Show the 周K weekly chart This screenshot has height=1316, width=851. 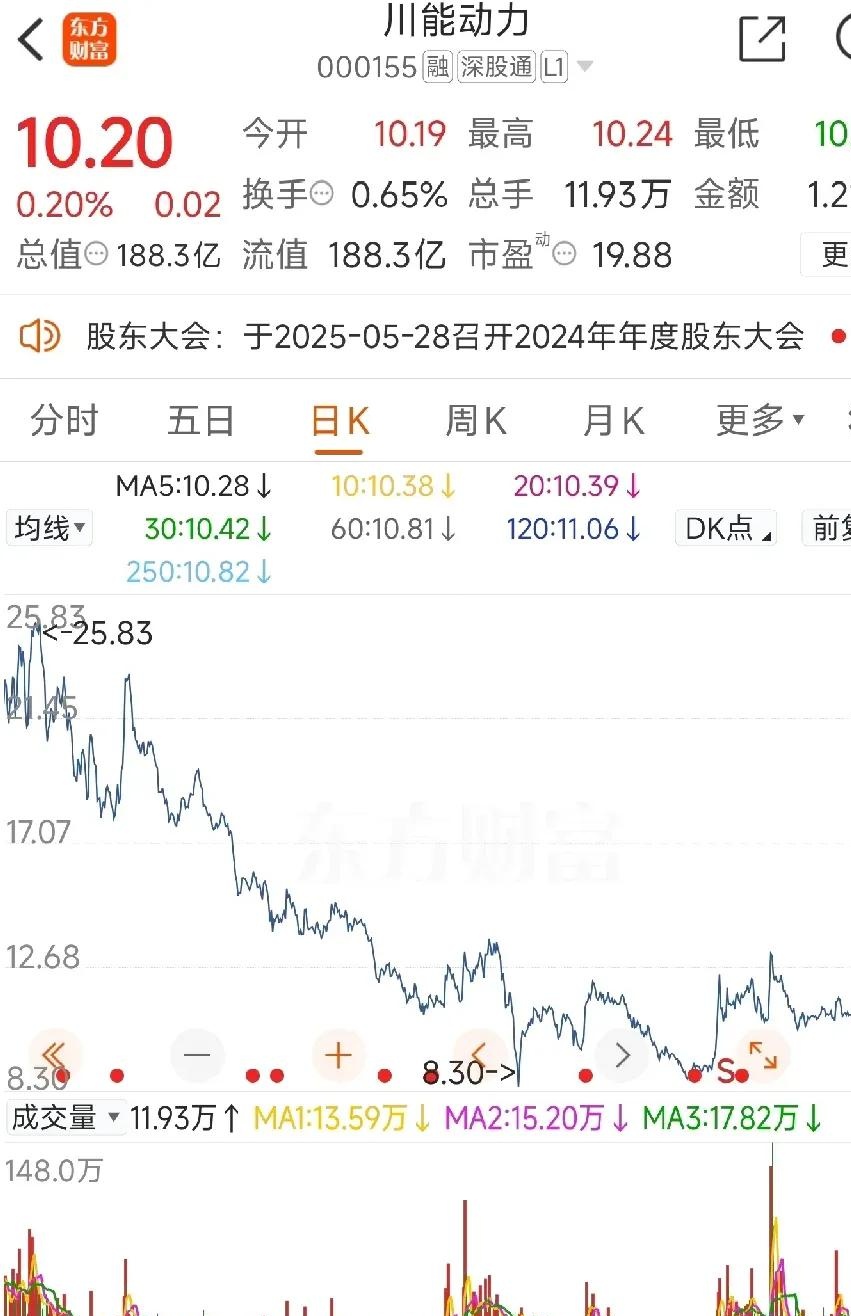point(475,421)
